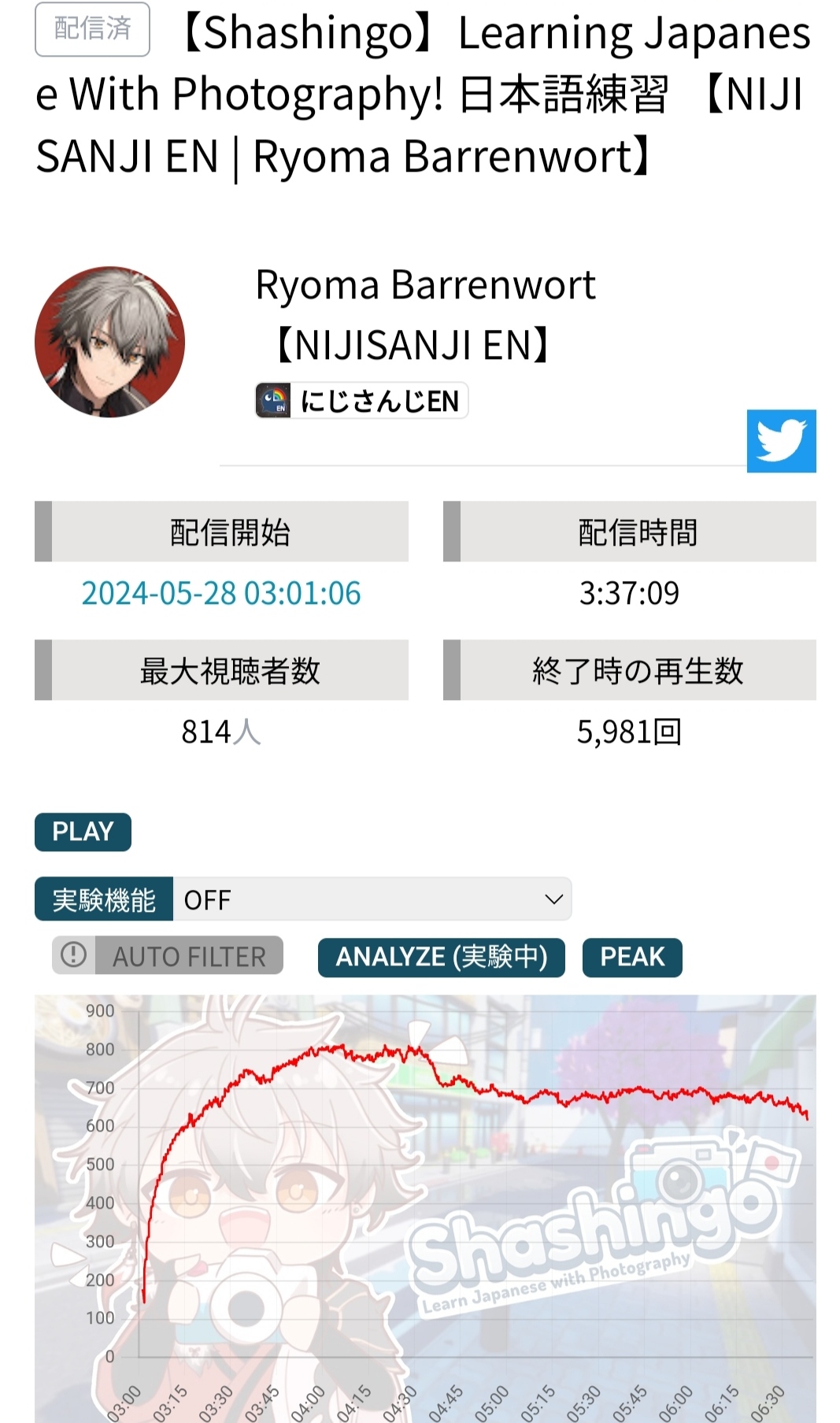Expand the 実験機能 OFF dropdown
Viewport: 840px width, 1423px height.
[372, 899]
